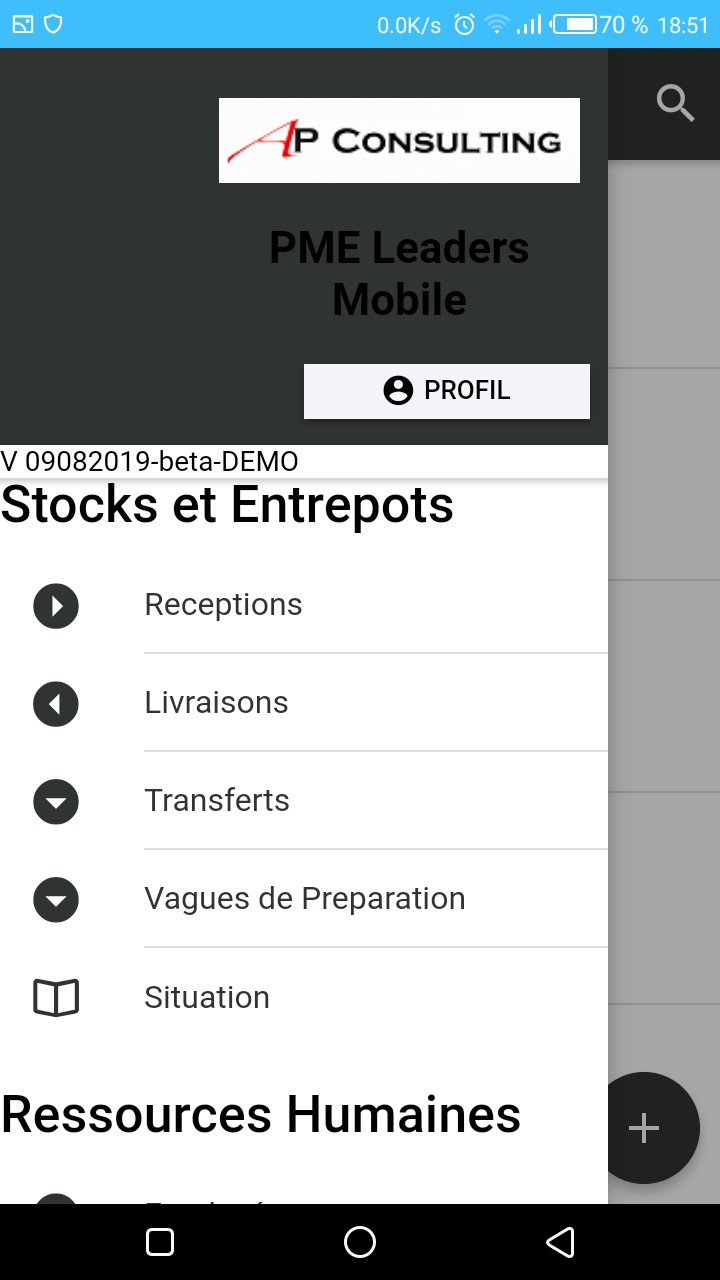Select the Receptions play-arrow icon
This screenshot has width=720, height=1280.
[x=55, y=606]
